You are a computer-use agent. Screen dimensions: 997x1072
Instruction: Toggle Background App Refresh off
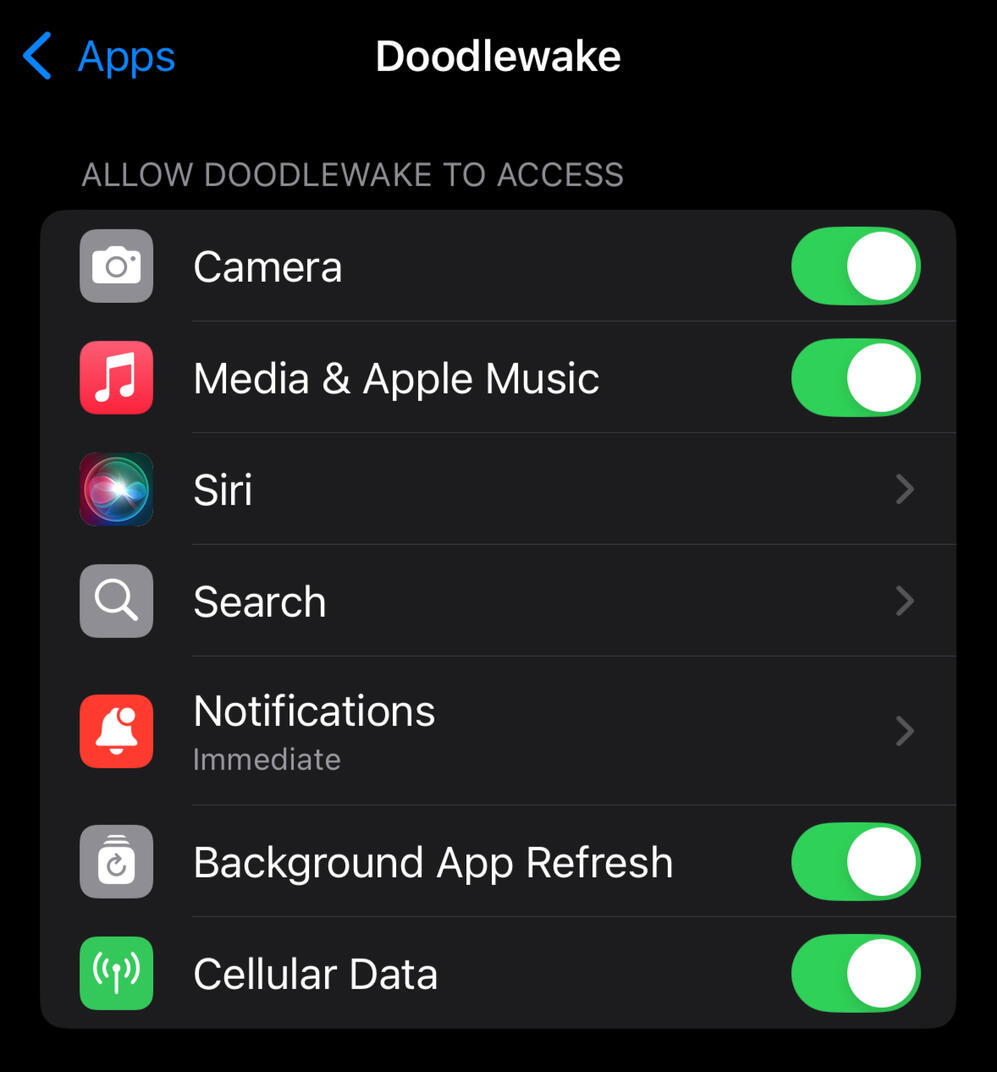tap(855, 862)
